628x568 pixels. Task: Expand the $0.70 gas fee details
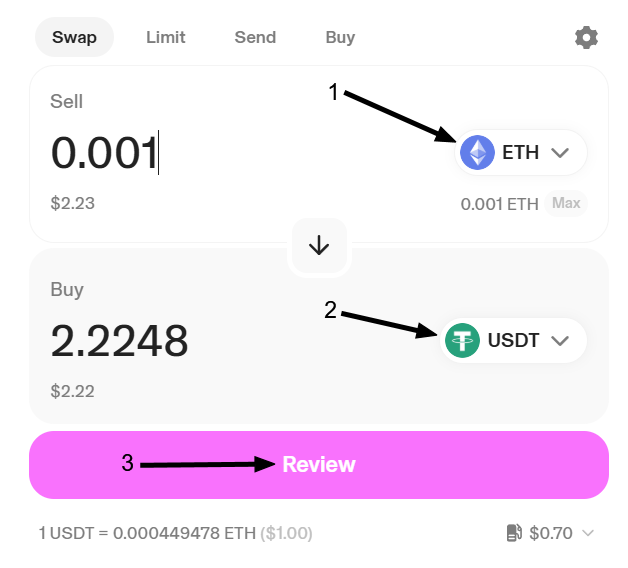click(x=551, y=533)
